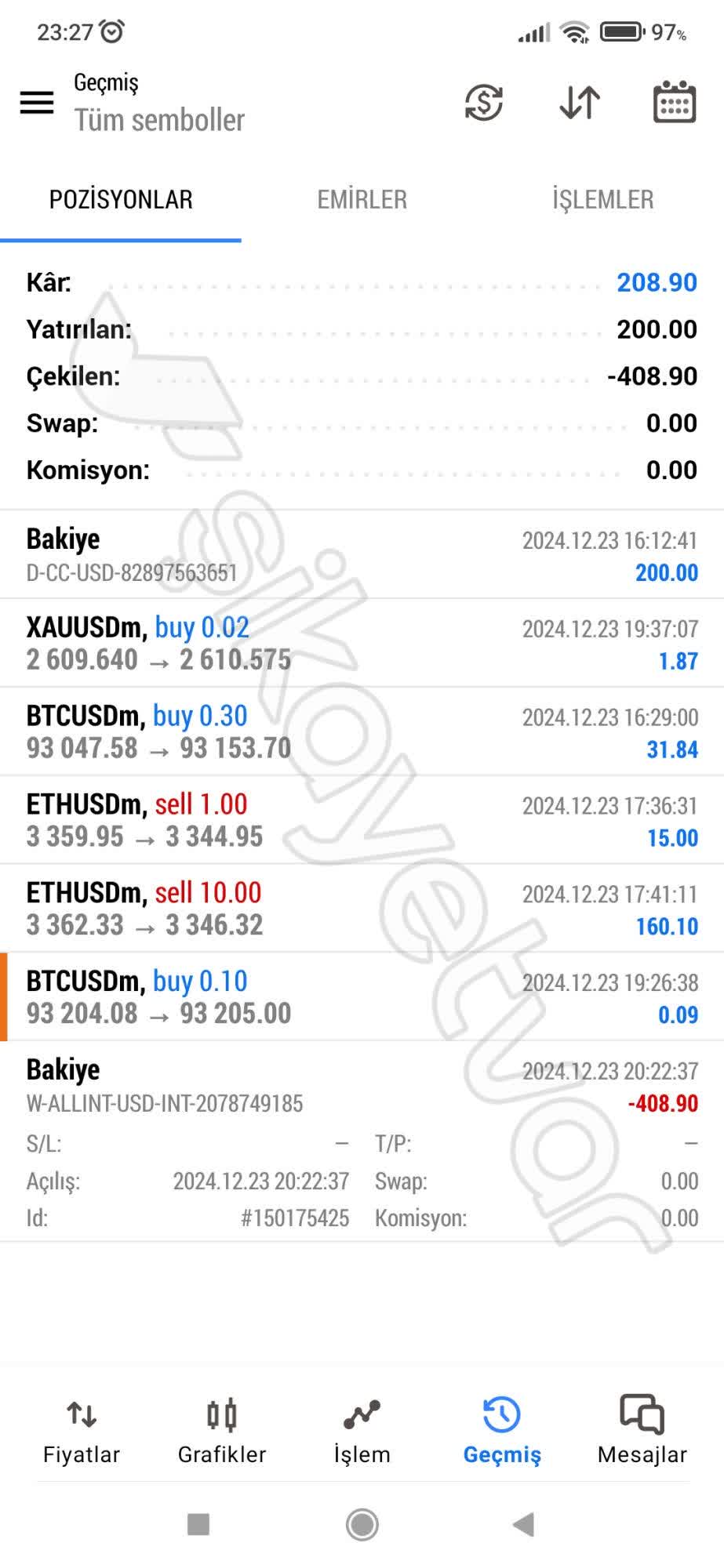Open the Grafikler charts tab
The image size is (724, 1568).
click(x=222, y=1432)
